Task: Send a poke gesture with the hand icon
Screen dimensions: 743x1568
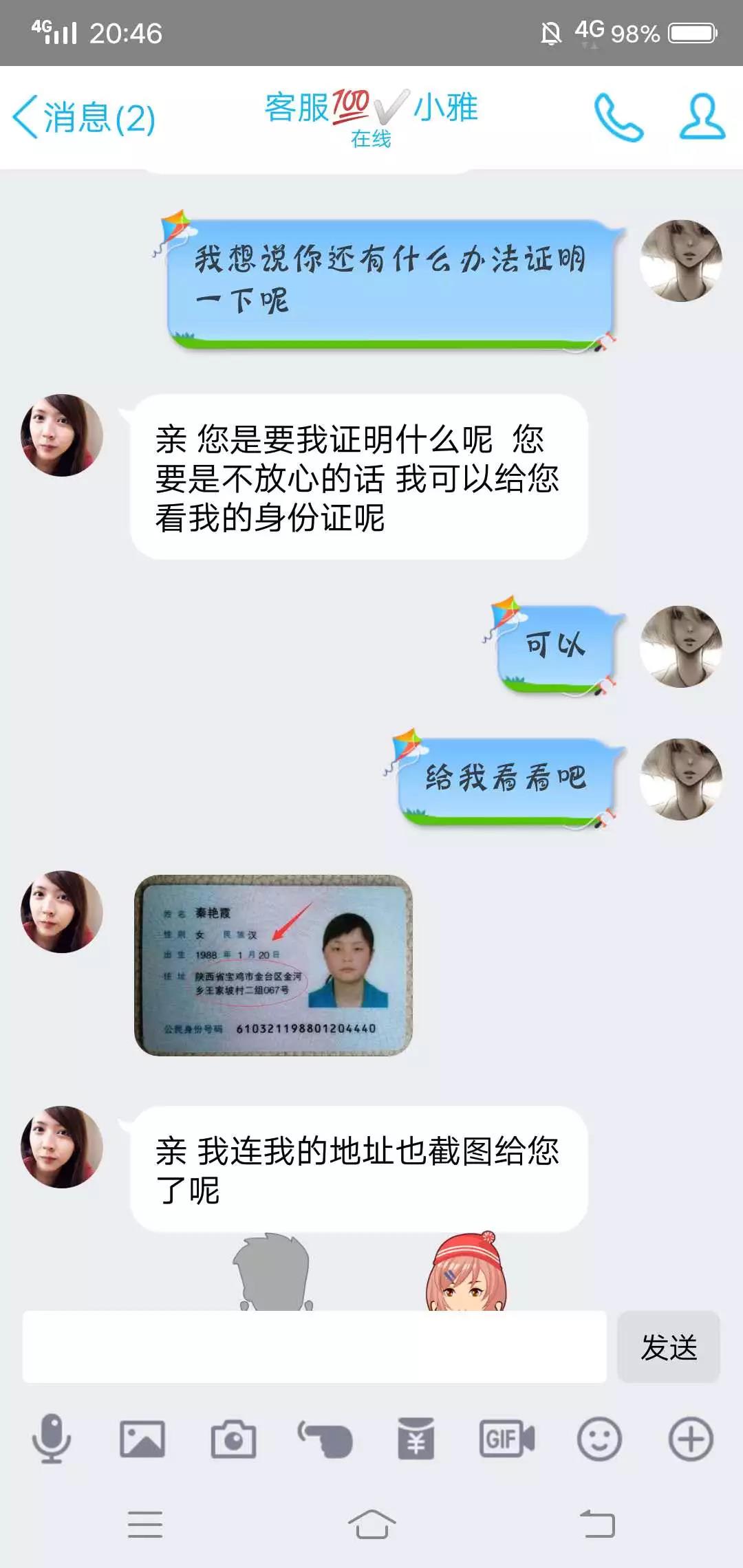Action: pos(325,1439)
